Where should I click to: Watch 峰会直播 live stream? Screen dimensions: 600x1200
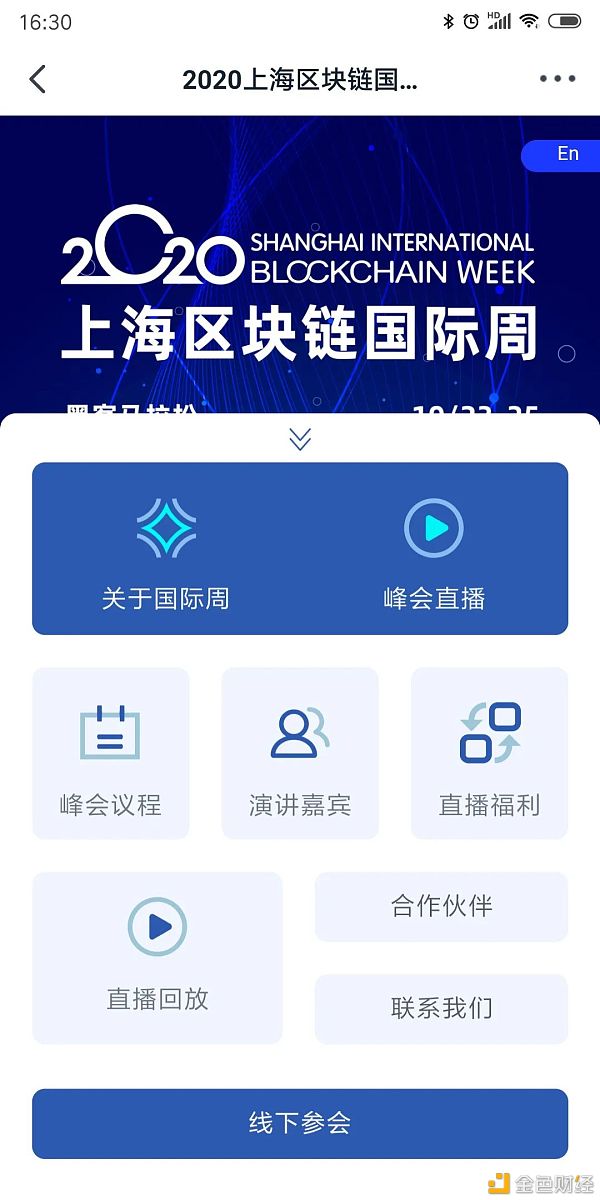pyautogui.click(x=434, y=550)
